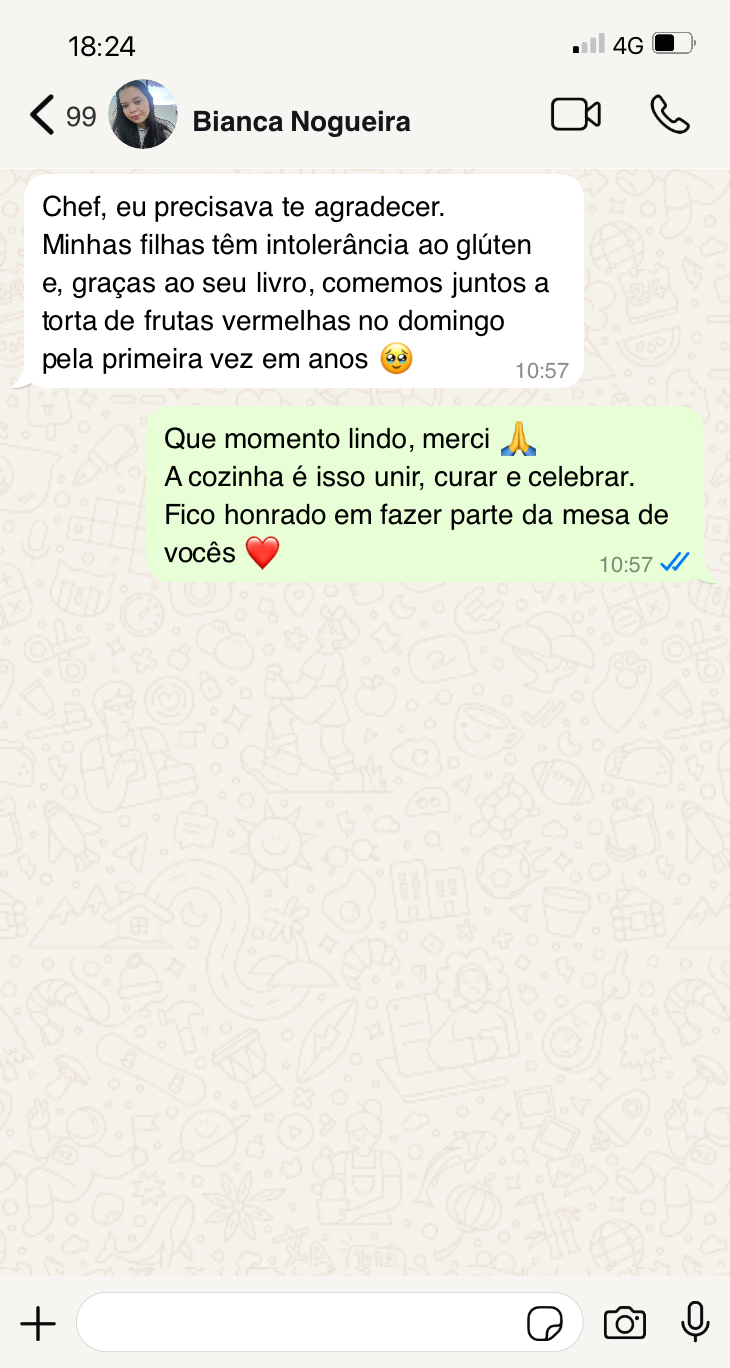
Task: Start a voice call with Bianca
Action: [669, 115]
